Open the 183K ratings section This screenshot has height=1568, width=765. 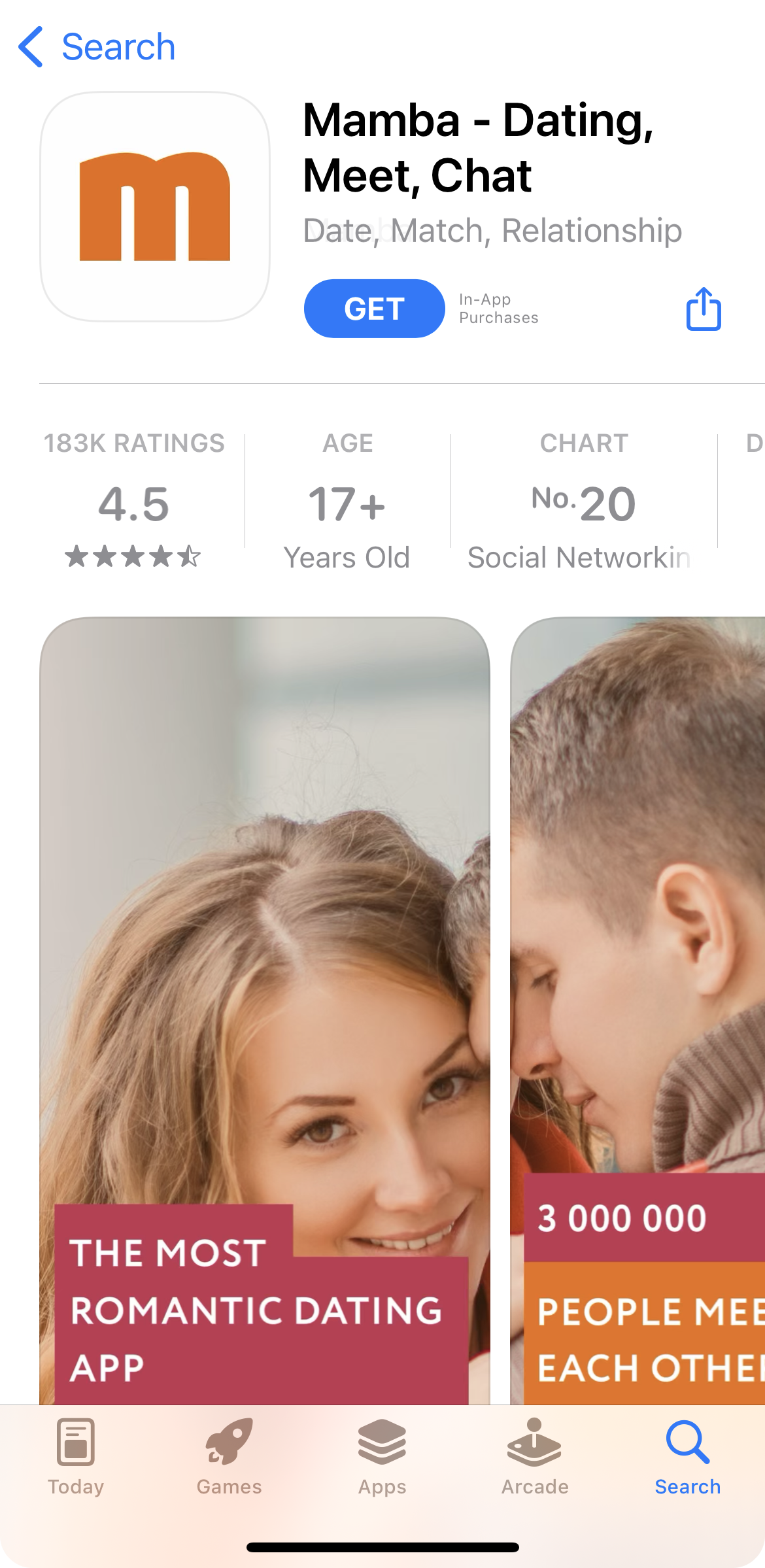coord(134,500)
